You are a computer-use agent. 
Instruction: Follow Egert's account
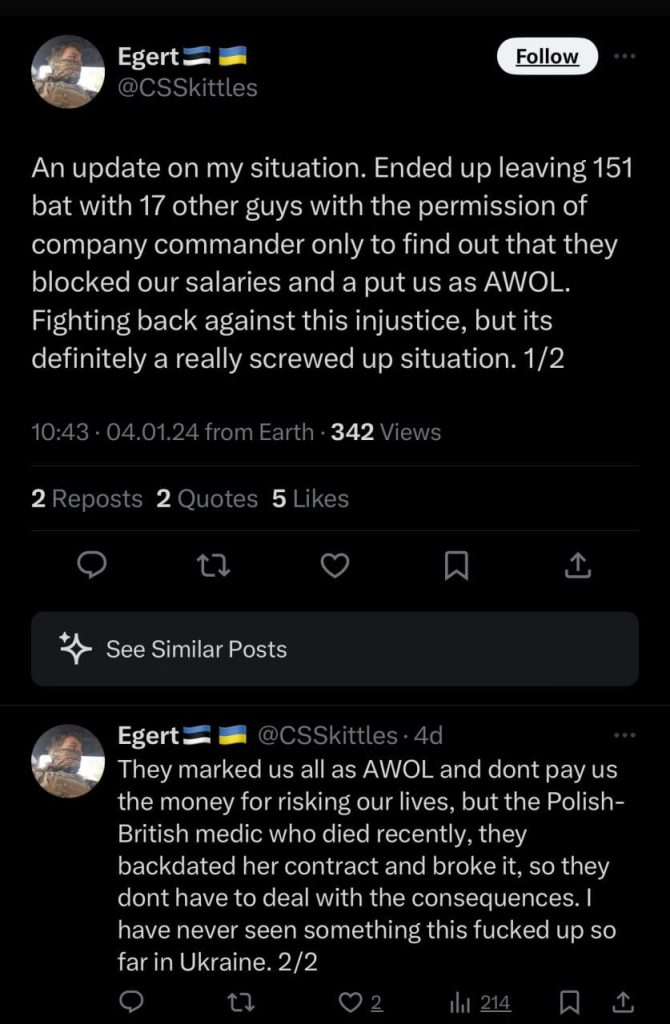(546, 56)
